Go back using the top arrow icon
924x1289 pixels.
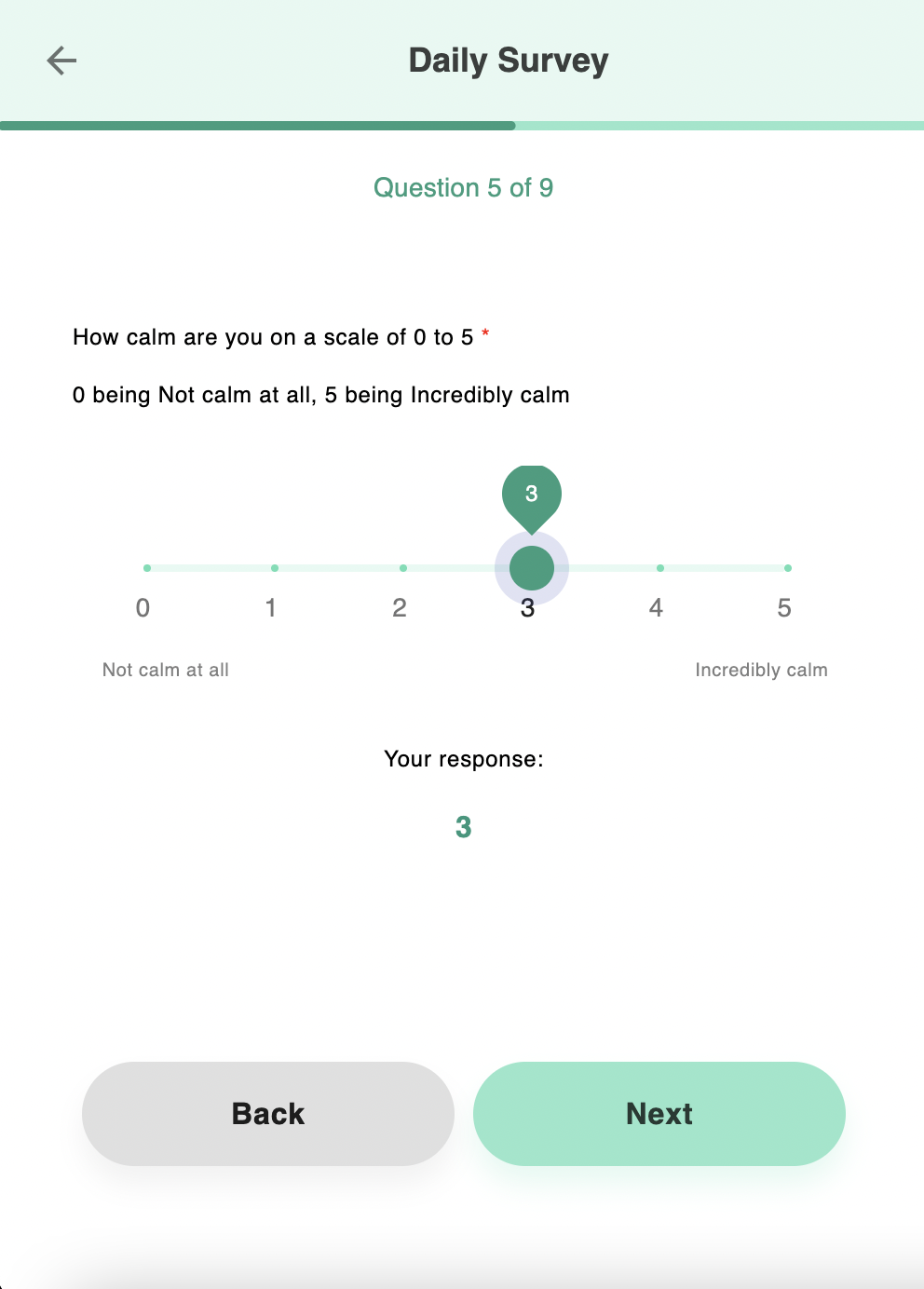coord(61,61)
